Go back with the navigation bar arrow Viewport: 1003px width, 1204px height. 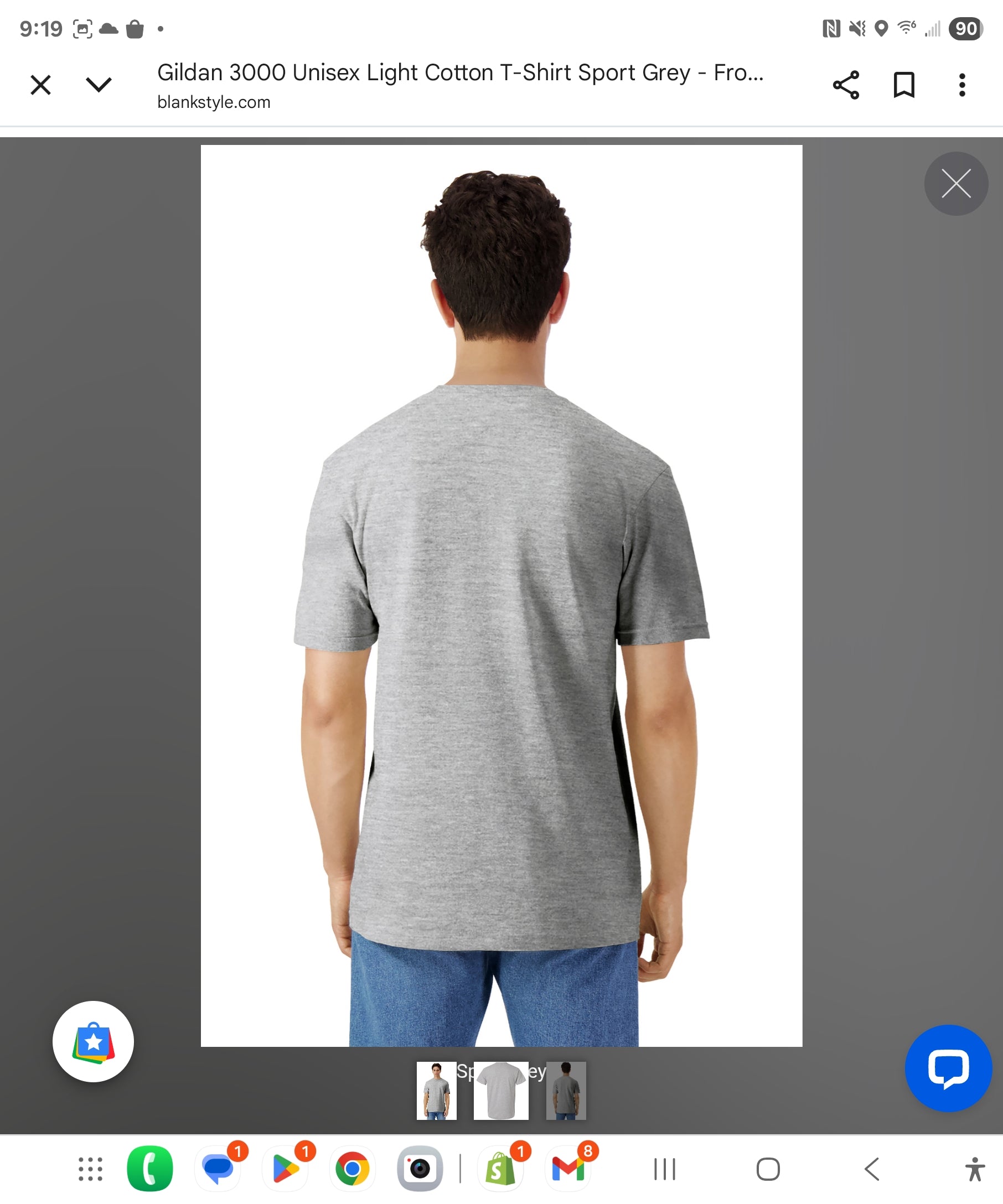pyautogui.click(x=872, y=1169)
